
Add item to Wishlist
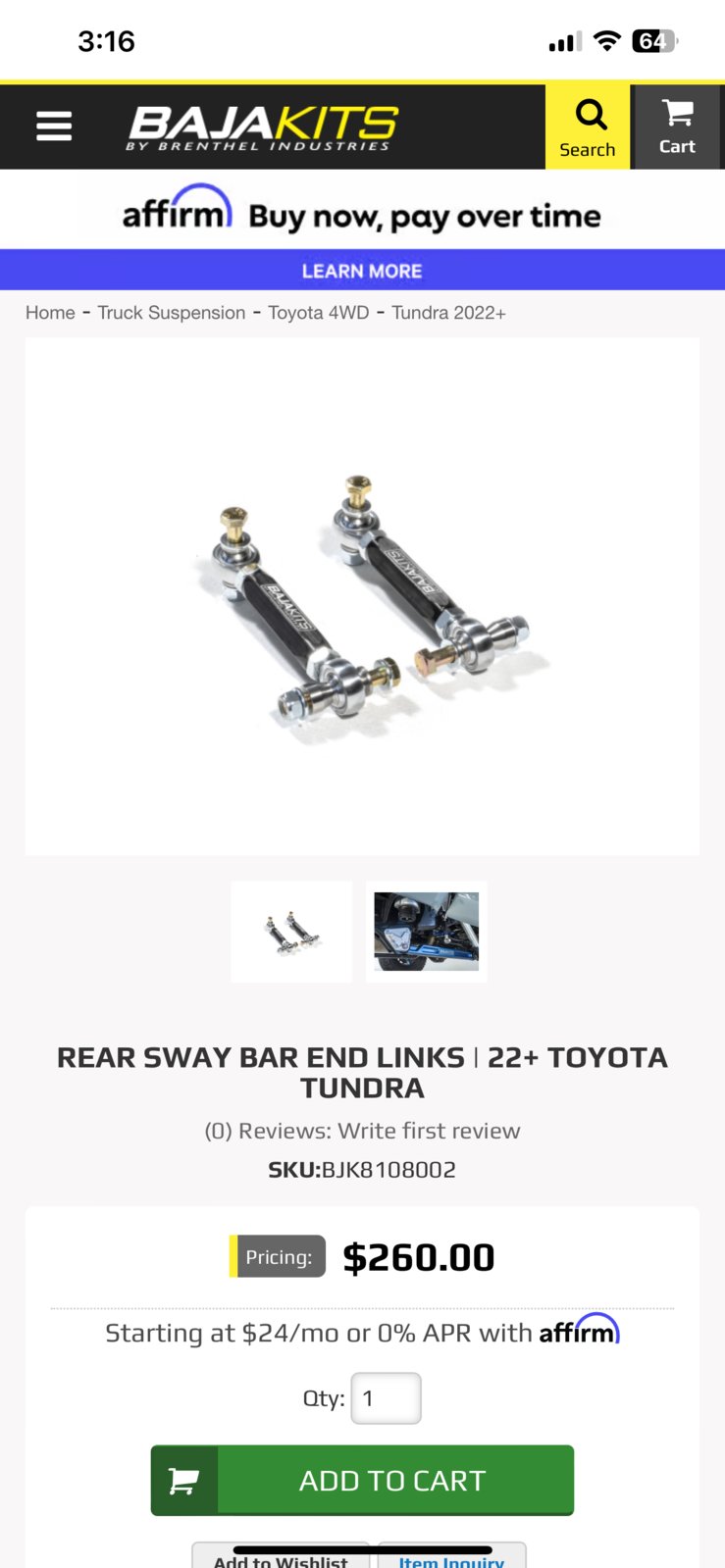coord(281,1557)
